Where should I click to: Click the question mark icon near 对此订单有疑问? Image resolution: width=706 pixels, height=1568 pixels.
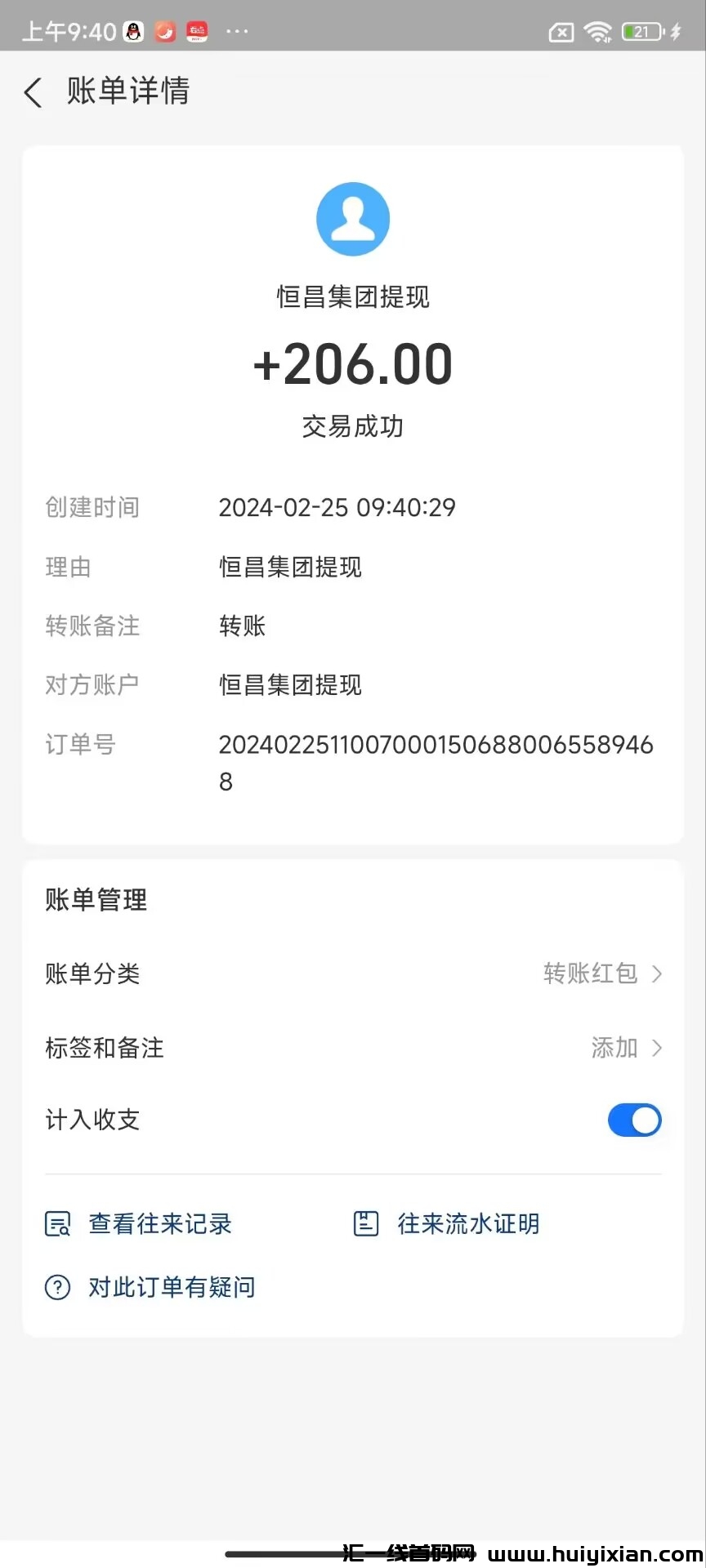[56, 1287]
